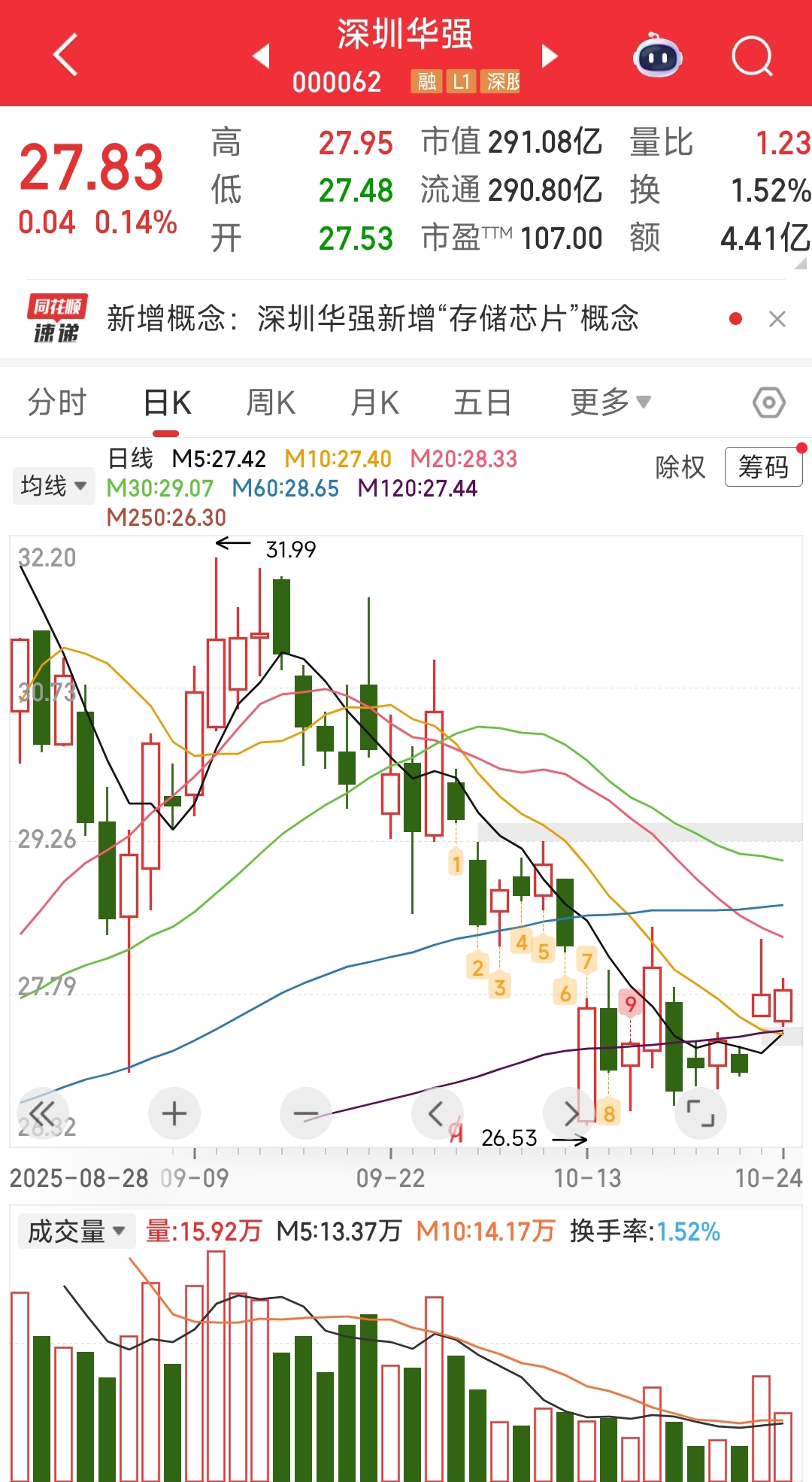Dismiss the 新增概念 news banner

point(777,320)
